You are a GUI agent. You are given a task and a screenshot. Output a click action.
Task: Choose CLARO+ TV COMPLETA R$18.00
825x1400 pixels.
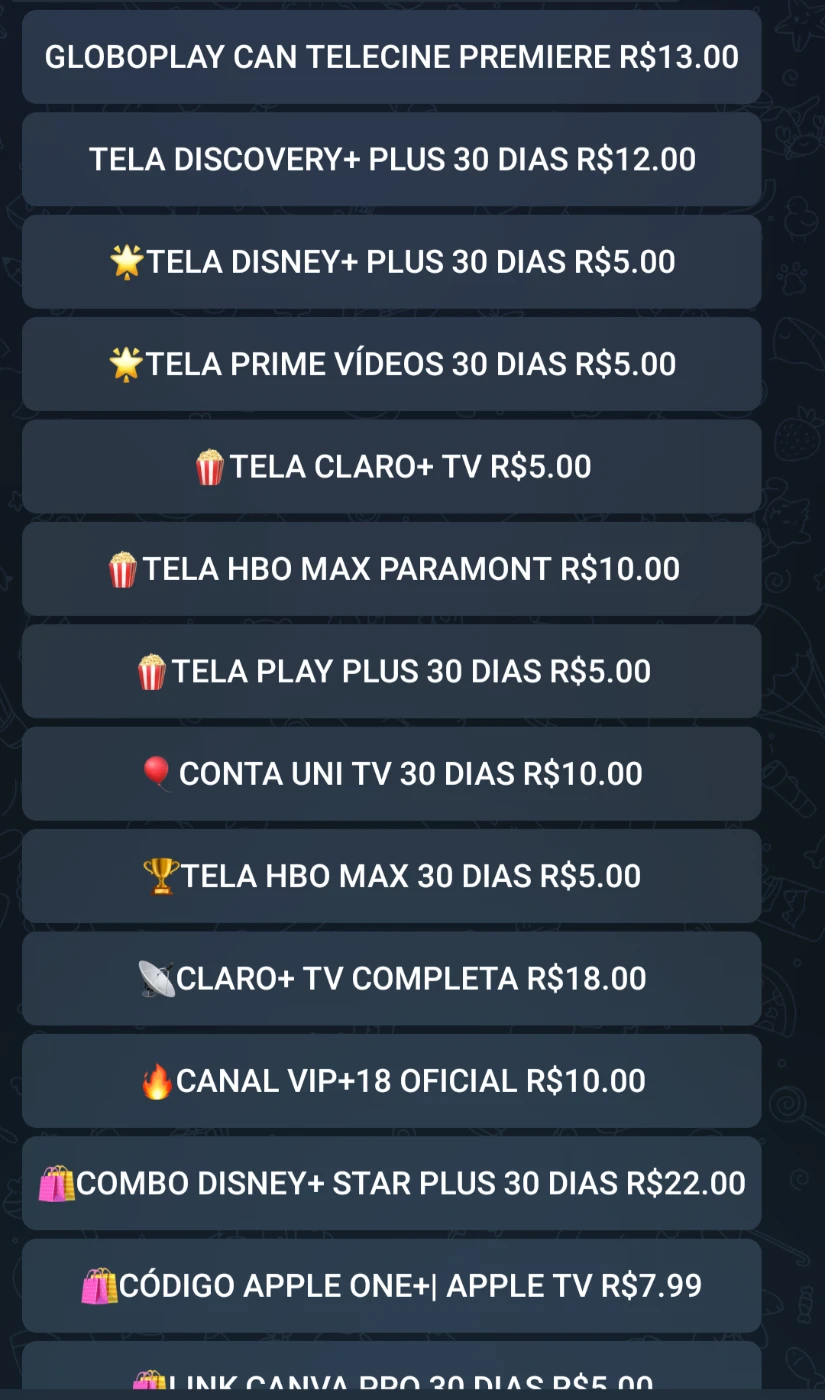click(392, 978)
